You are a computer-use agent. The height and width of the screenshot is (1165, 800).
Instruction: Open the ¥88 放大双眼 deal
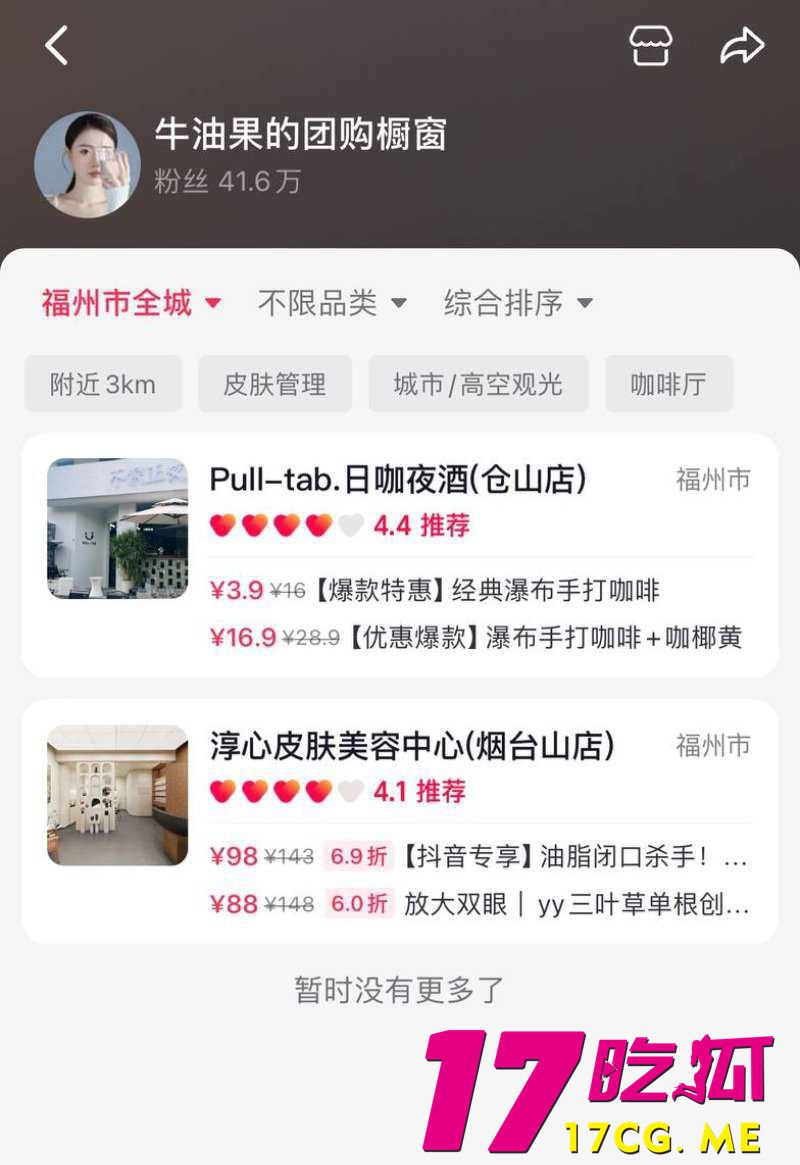(478, 905)
